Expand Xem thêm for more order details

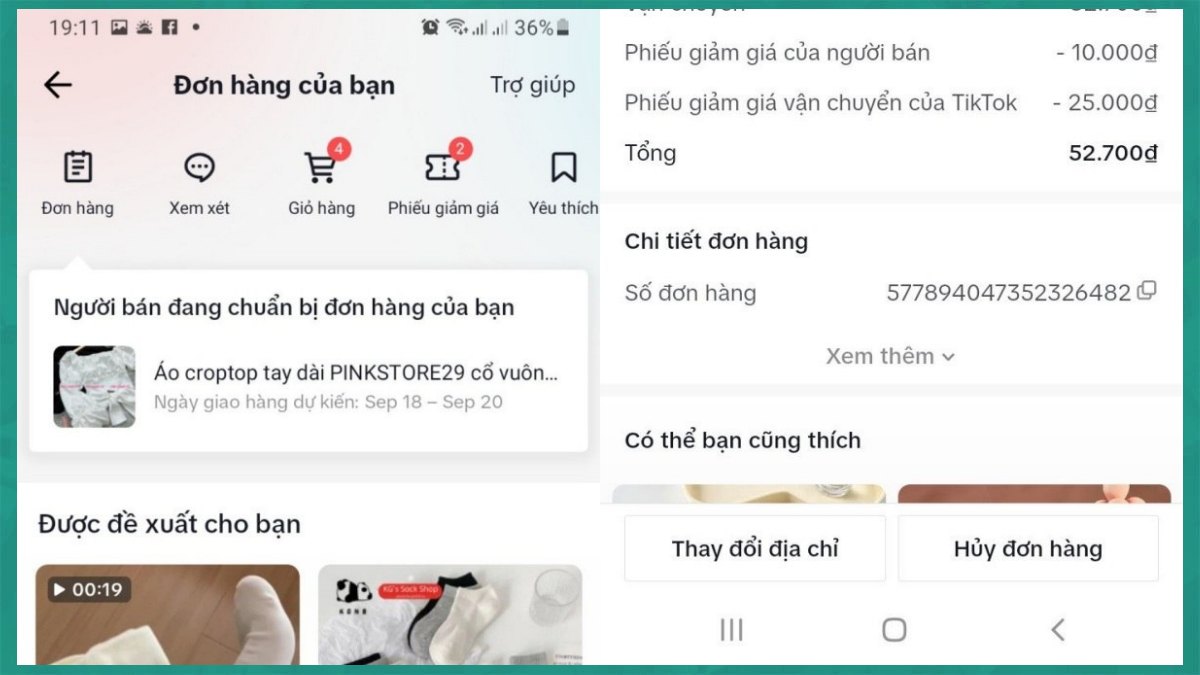890,356
